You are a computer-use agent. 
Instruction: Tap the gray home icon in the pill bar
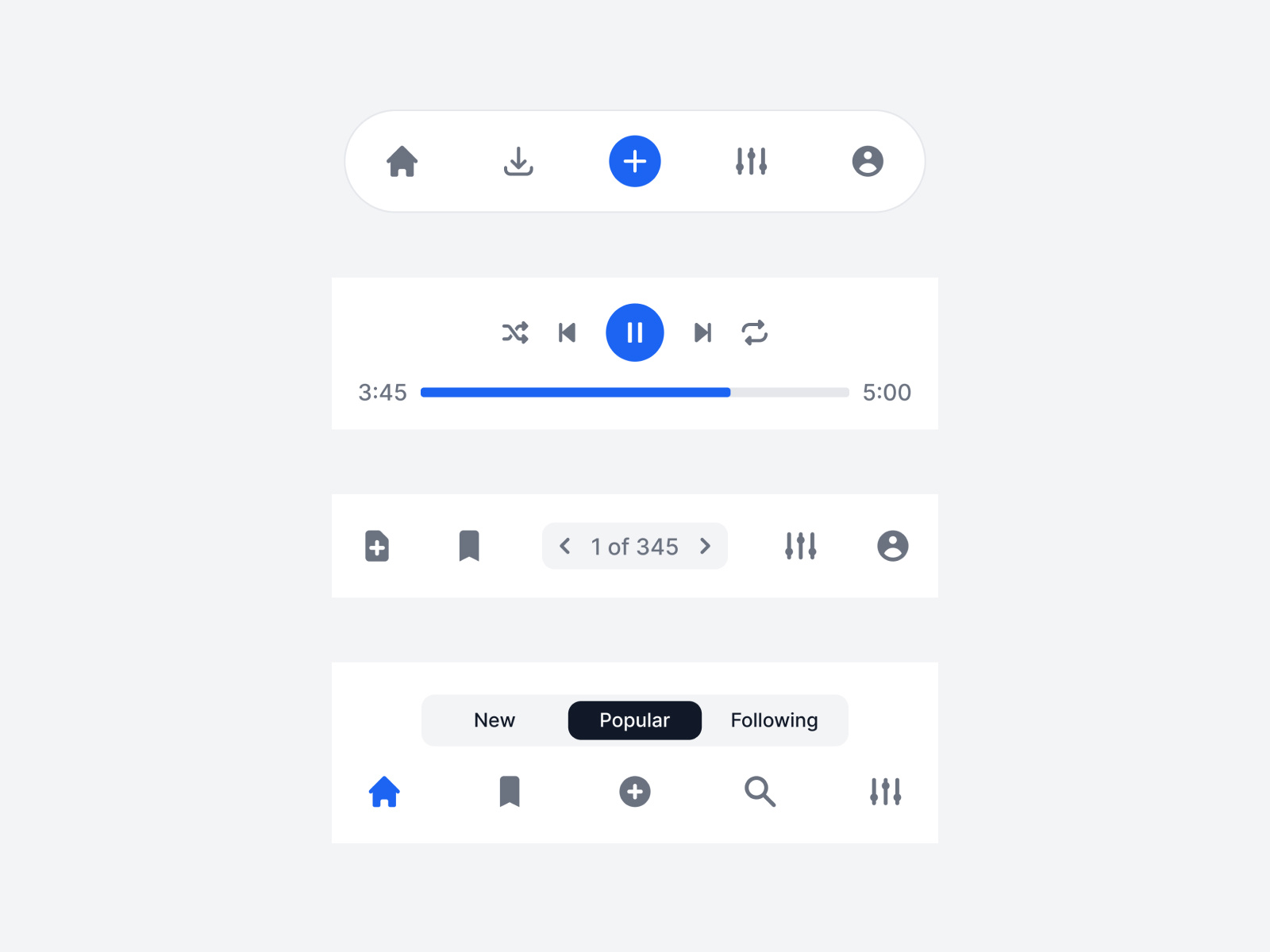(x=402, y=161)
